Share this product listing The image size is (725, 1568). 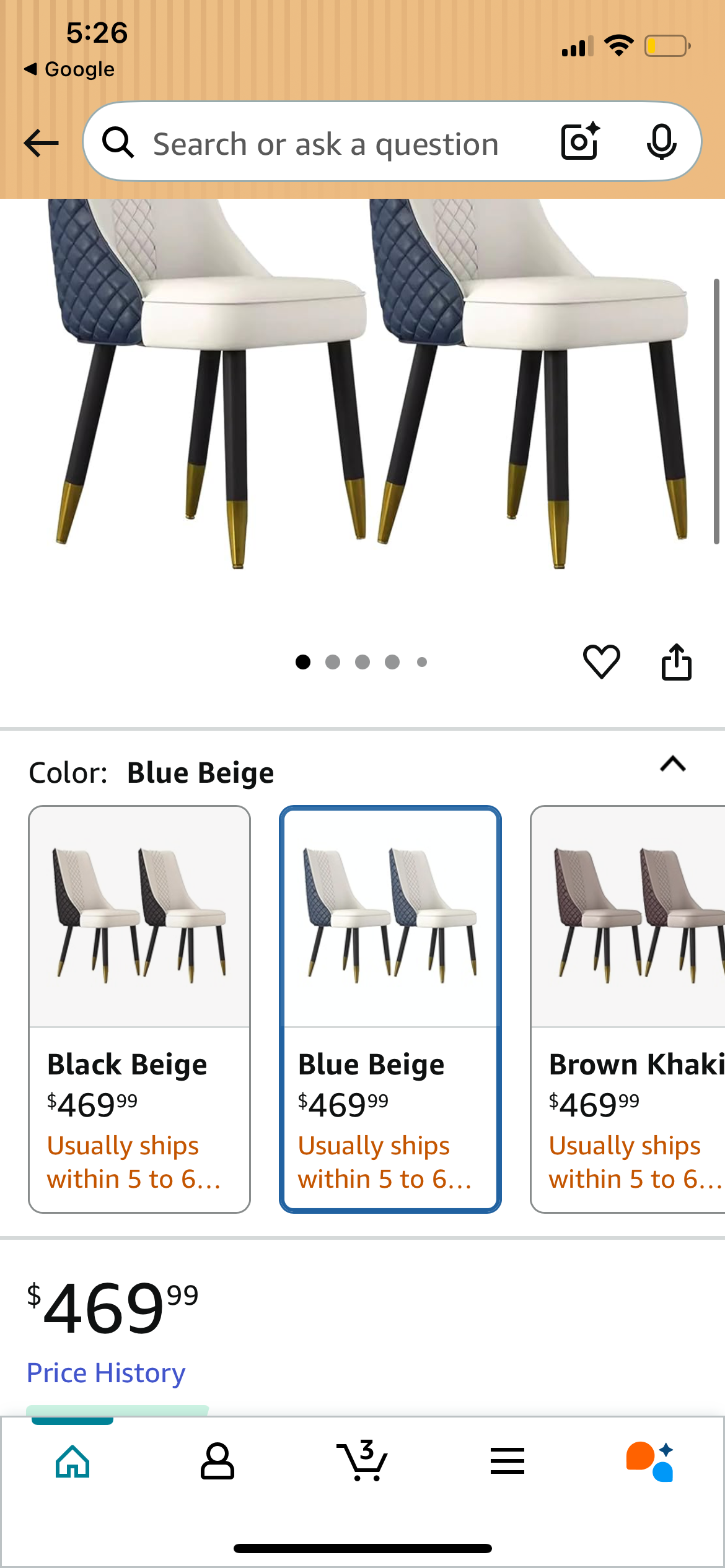point(676,661)
